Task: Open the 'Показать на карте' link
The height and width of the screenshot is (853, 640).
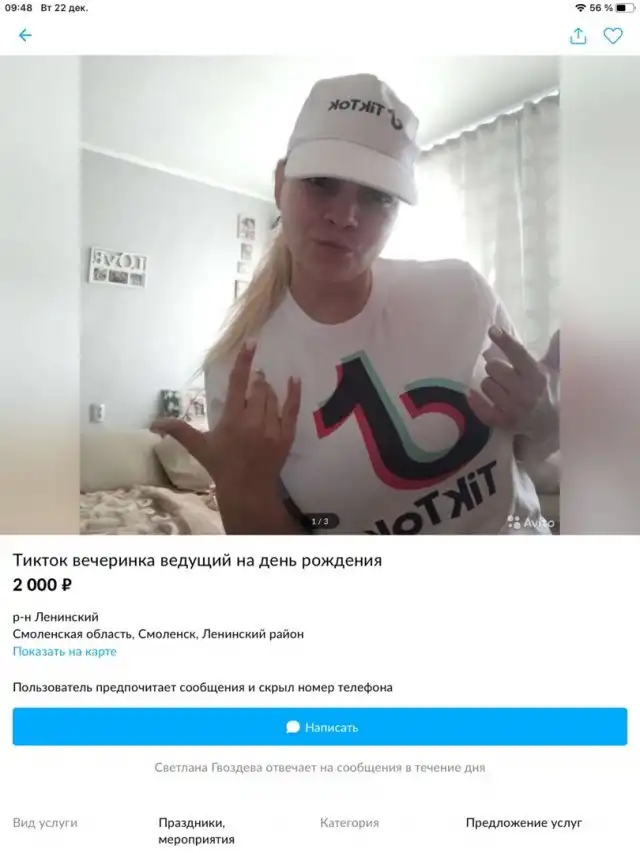Action: pos(65,651)
